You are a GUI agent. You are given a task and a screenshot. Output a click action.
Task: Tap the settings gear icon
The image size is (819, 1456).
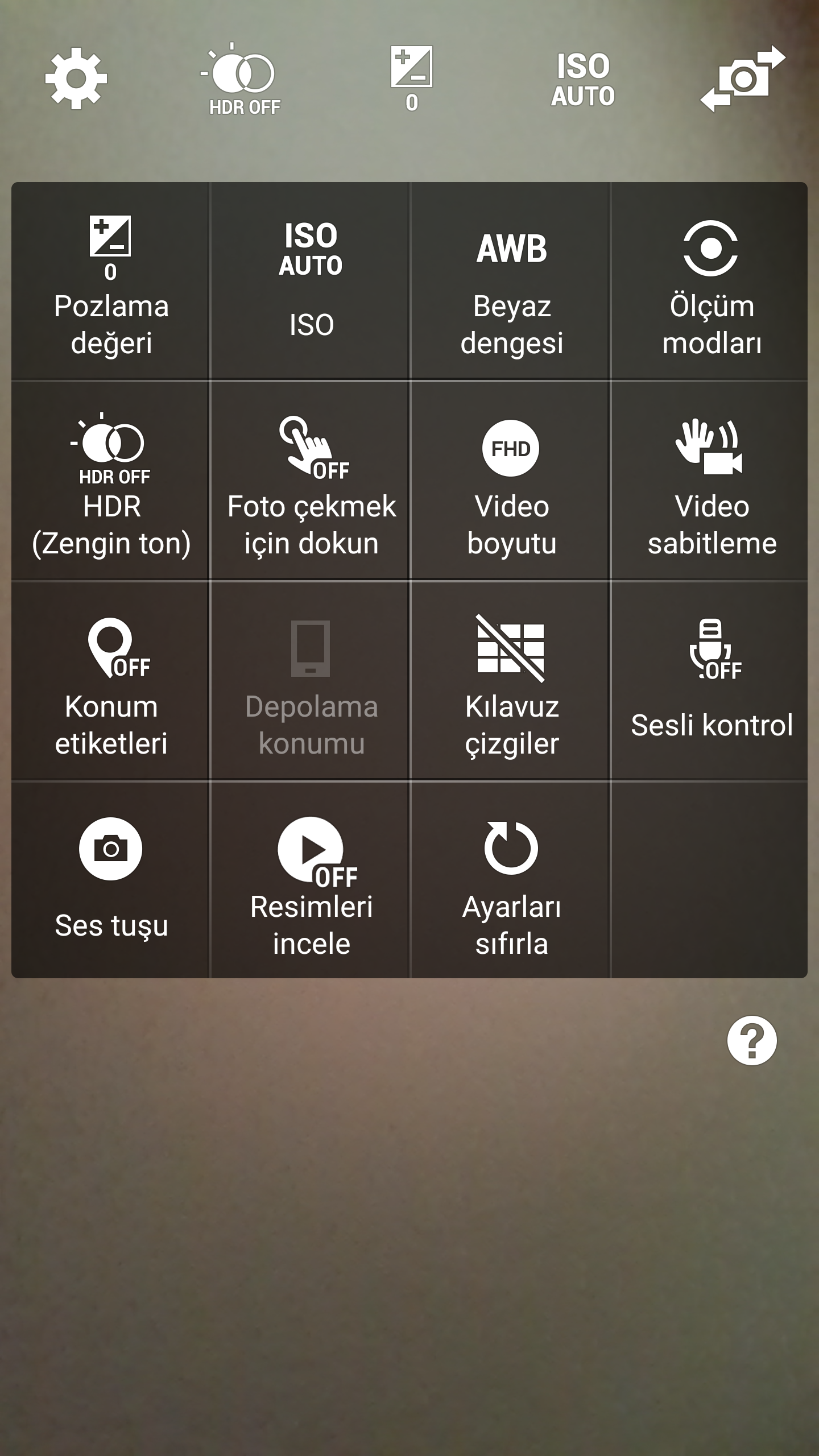[x=76, y=78]
